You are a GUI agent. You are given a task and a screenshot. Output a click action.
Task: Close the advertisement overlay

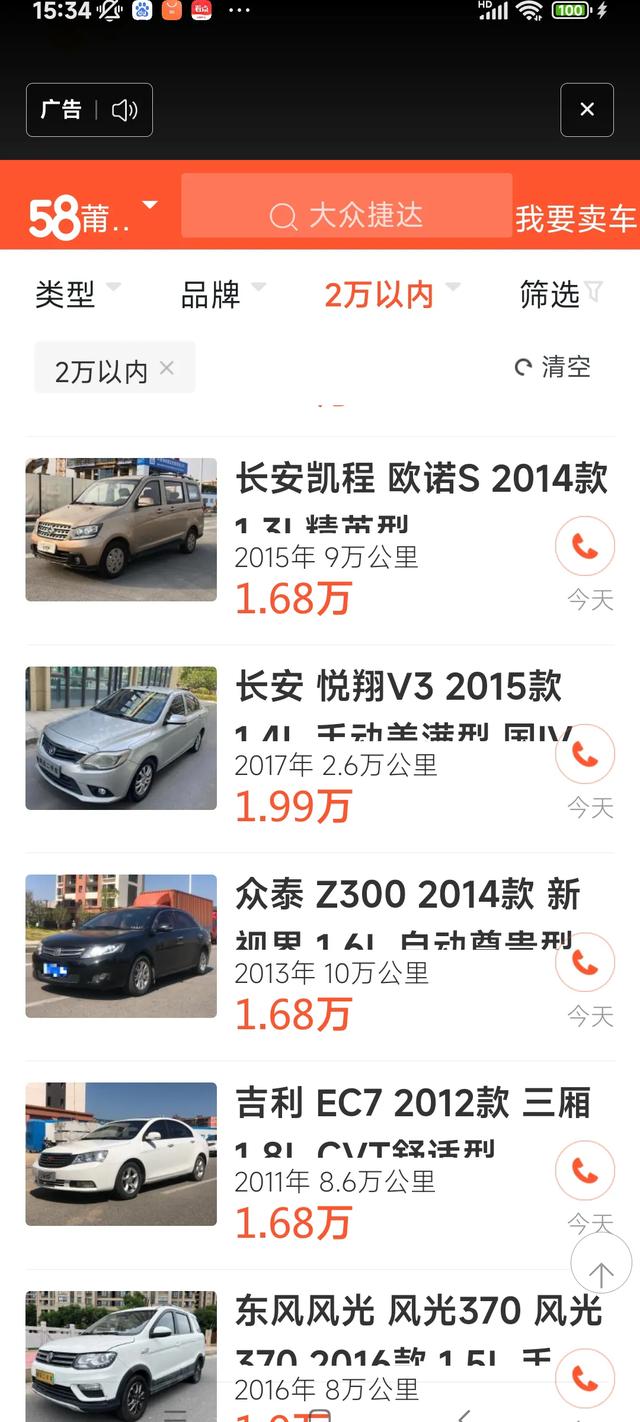587,110
